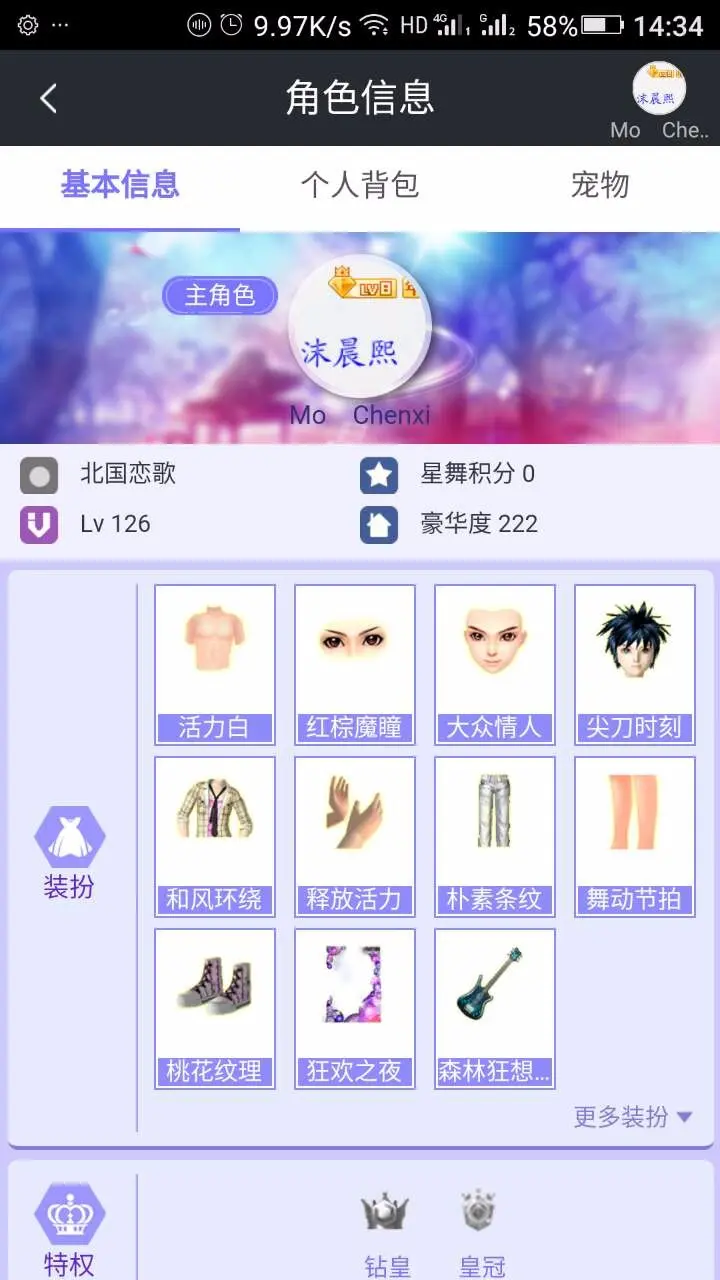
Task: View the 大众情人 face item
Action: tap(495, 664)
